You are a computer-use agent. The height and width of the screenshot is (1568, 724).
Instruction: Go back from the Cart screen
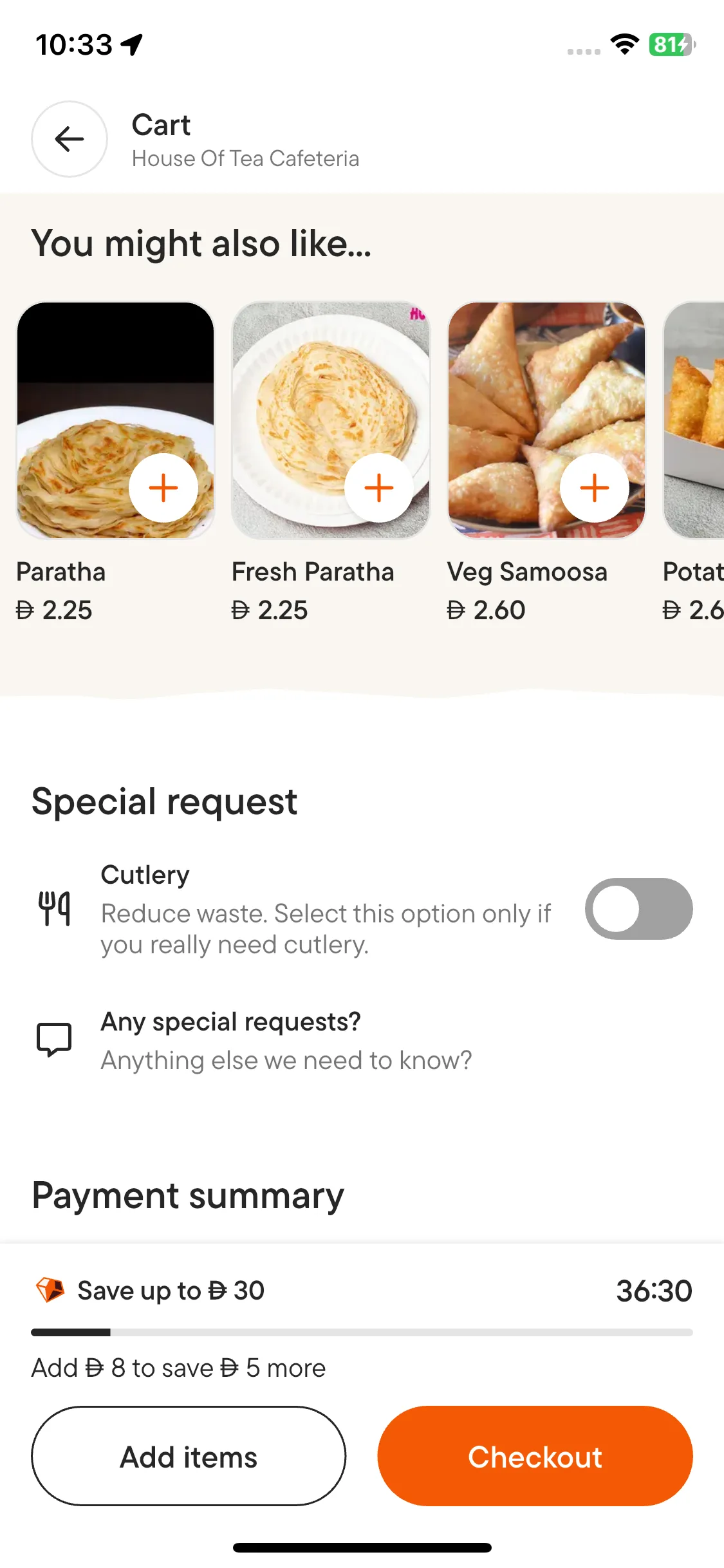click(70, 139)
